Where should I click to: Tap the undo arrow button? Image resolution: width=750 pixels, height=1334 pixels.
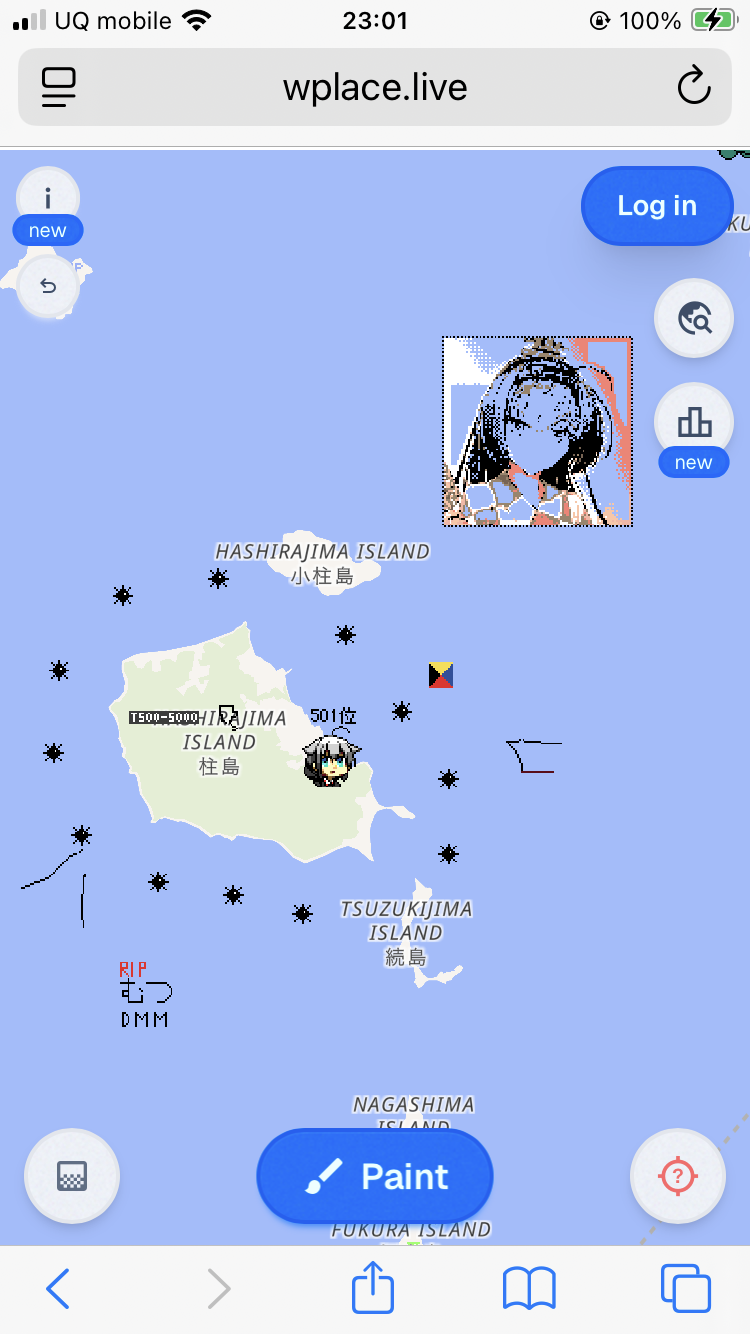tap(48, 287)
